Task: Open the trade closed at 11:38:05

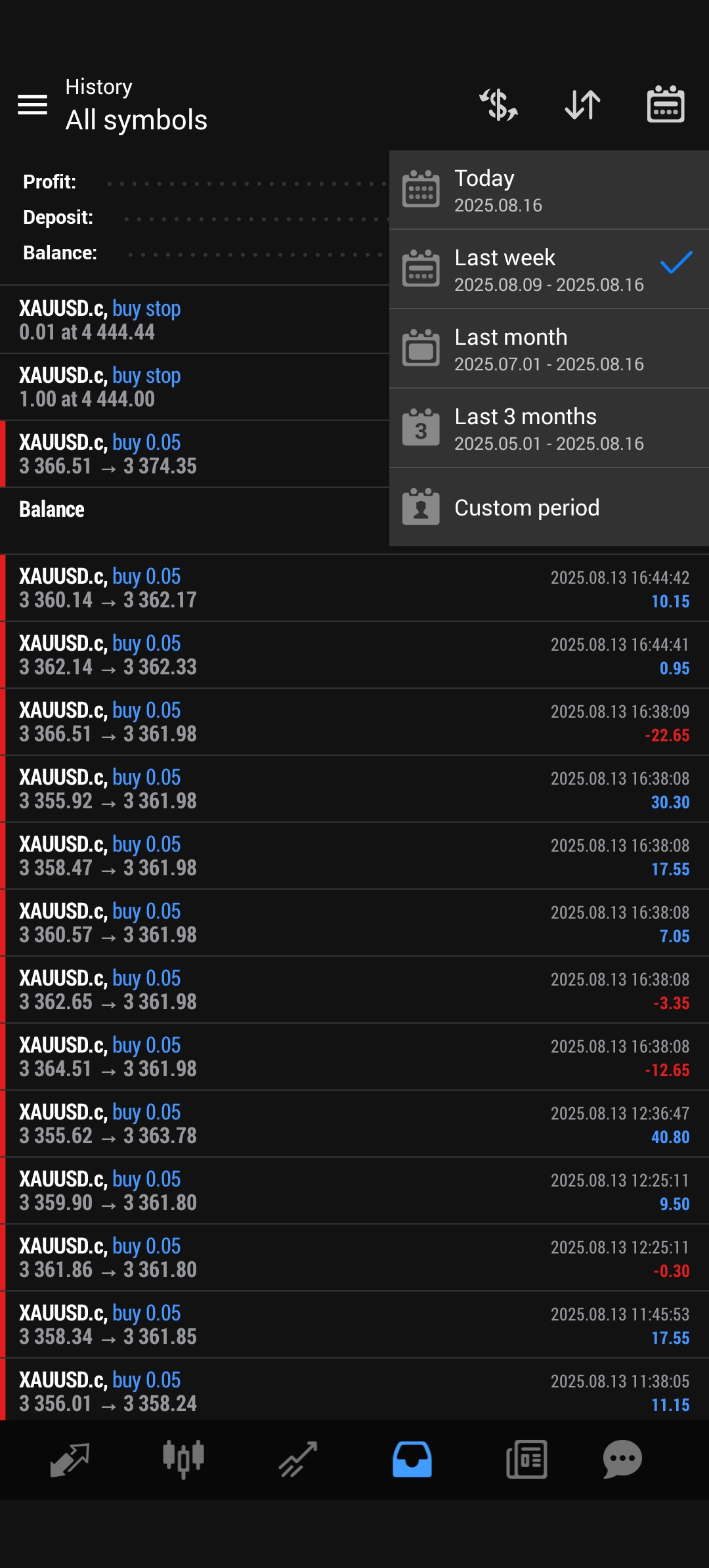Action: click(354, 1391)
